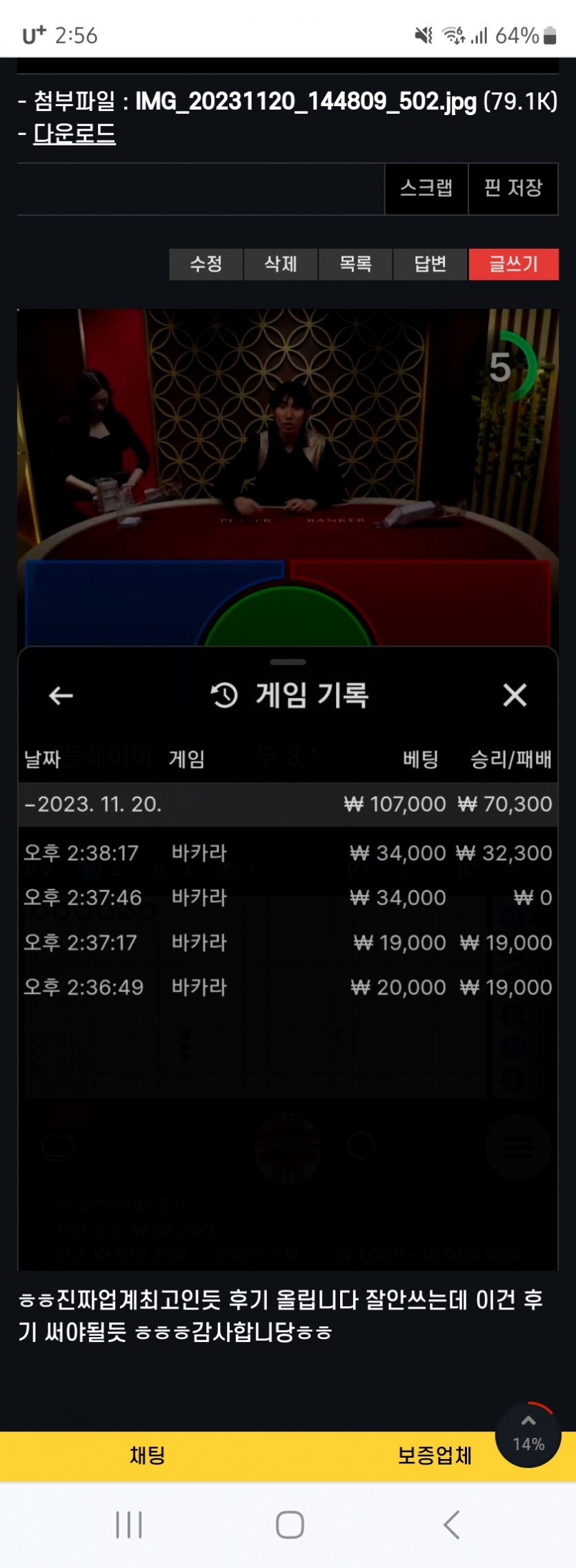Viewport: 576px width, 1568px height.
Task: Go back using the system back button
Action: (x=452, y=1525)
